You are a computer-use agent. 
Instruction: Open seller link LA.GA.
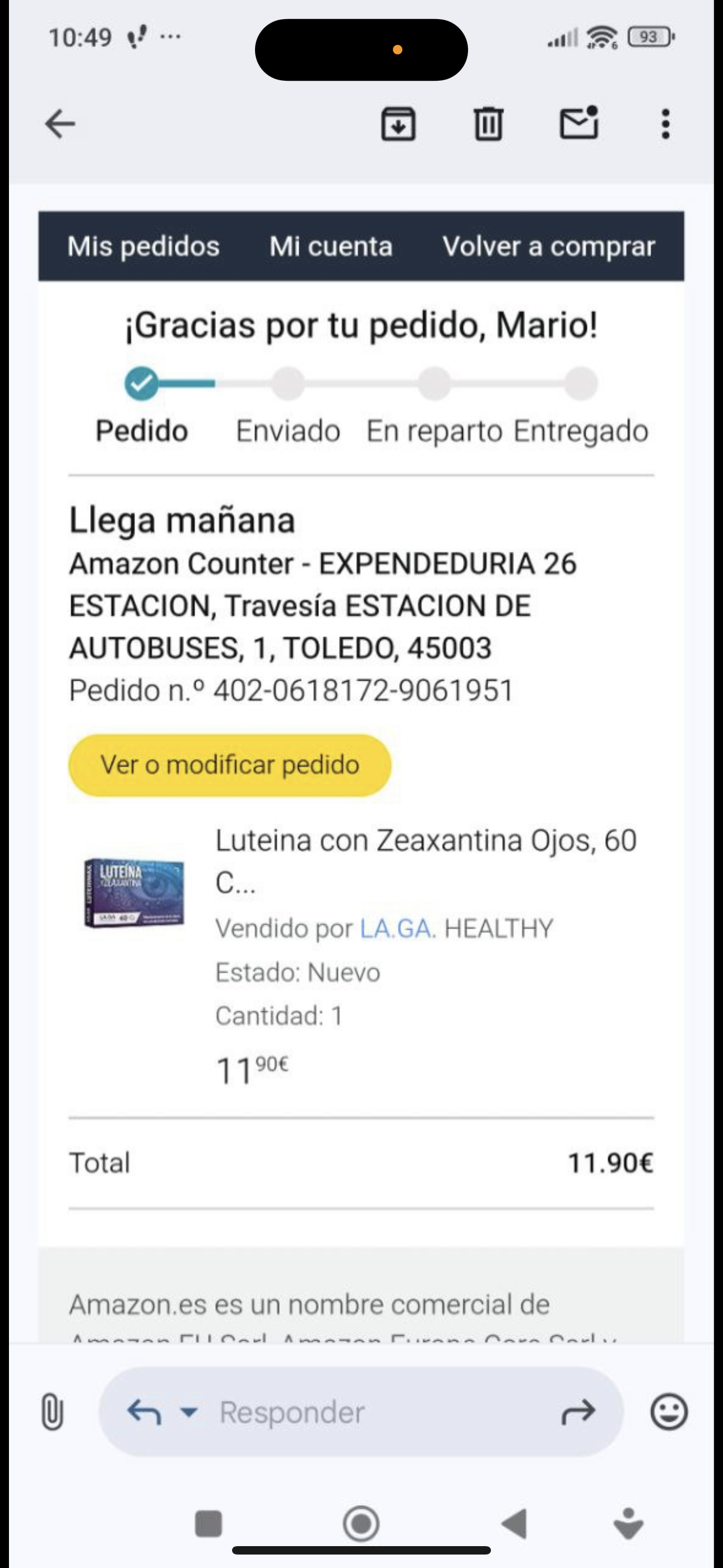click(x=397, y=929)
